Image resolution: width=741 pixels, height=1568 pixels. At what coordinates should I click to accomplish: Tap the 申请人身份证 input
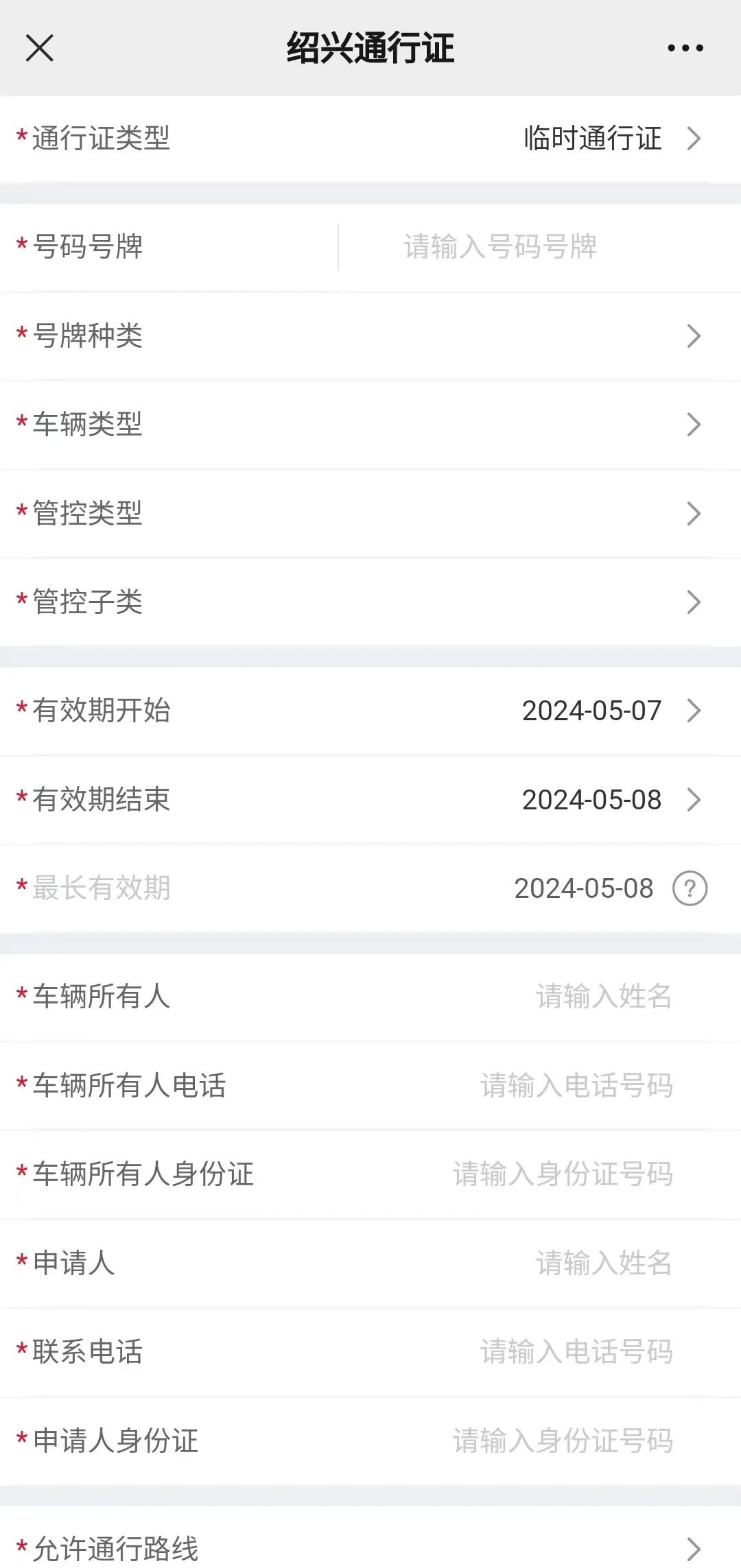point(563,1440)
